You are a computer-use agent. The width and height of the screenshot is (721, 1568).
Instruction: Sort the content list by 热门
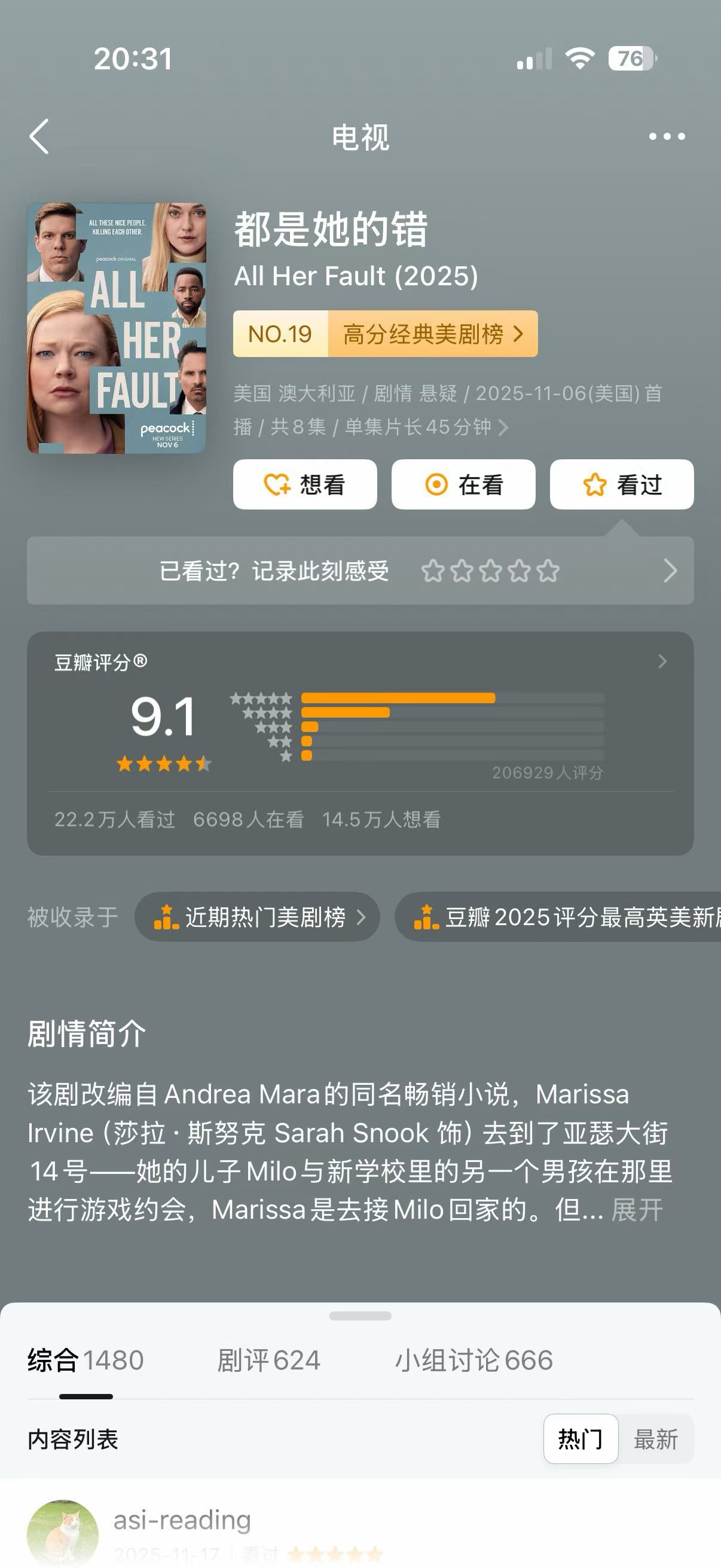[x=581, y=1439]
